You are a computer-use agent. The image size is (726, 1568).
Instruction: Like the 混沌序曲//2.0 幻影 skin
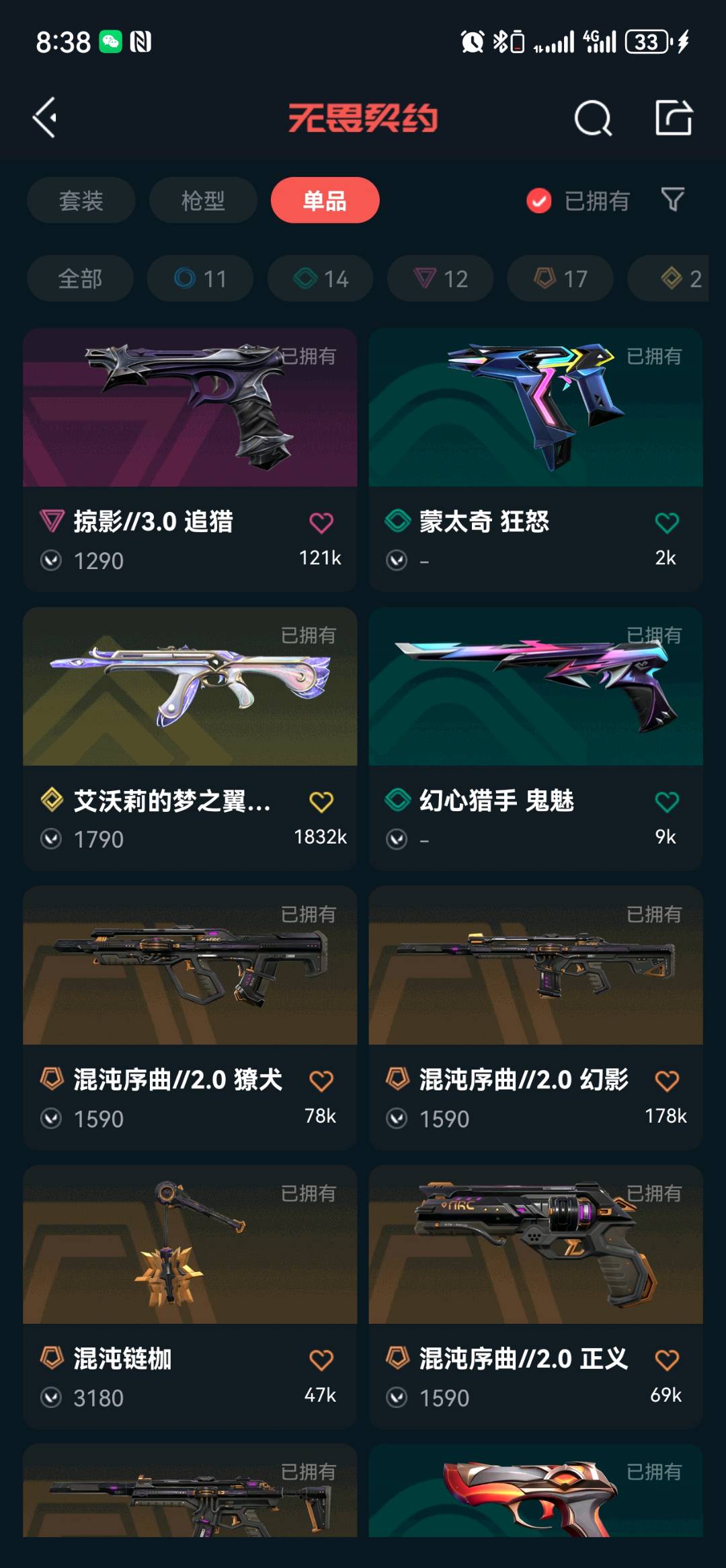667,1081
